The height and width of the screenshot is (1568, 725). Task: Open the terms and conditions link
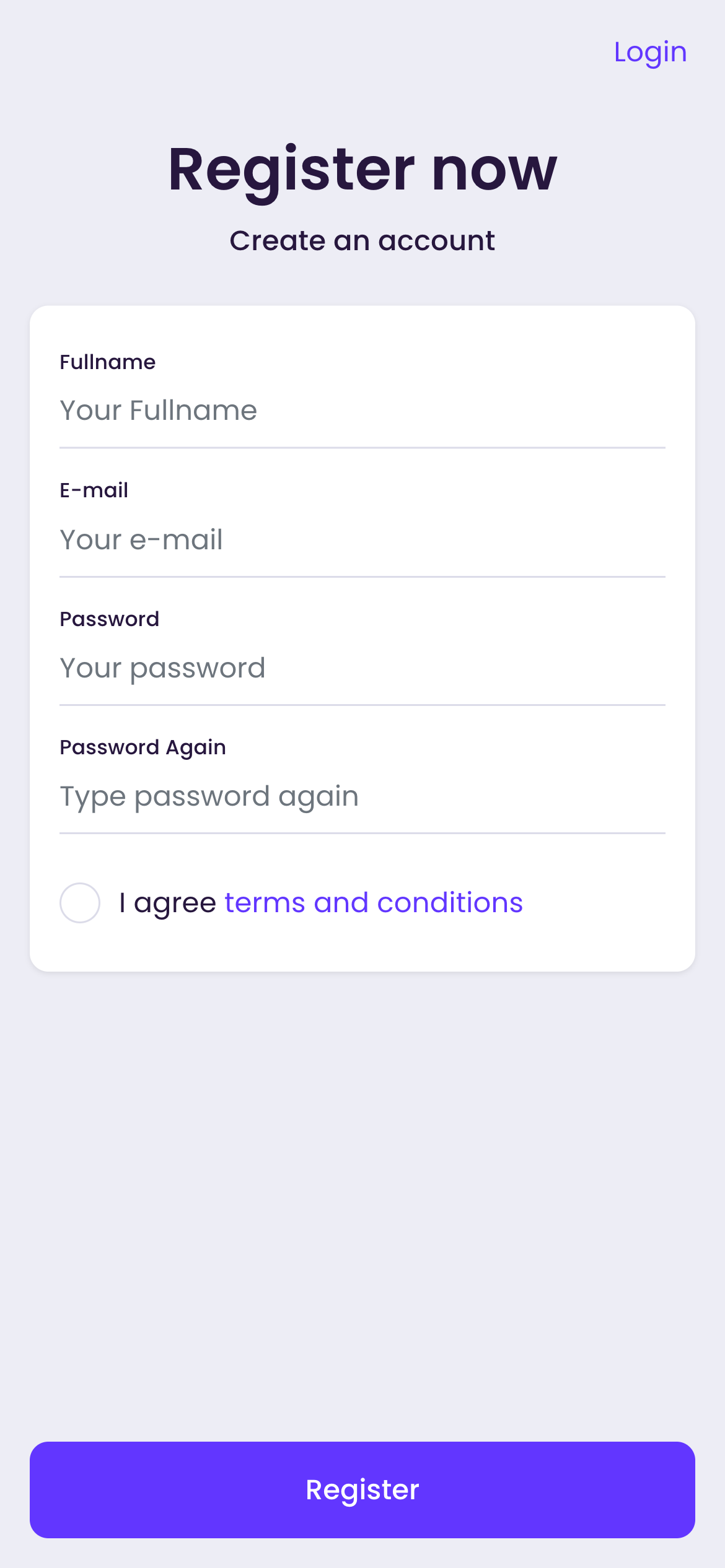tap(374, 903)
